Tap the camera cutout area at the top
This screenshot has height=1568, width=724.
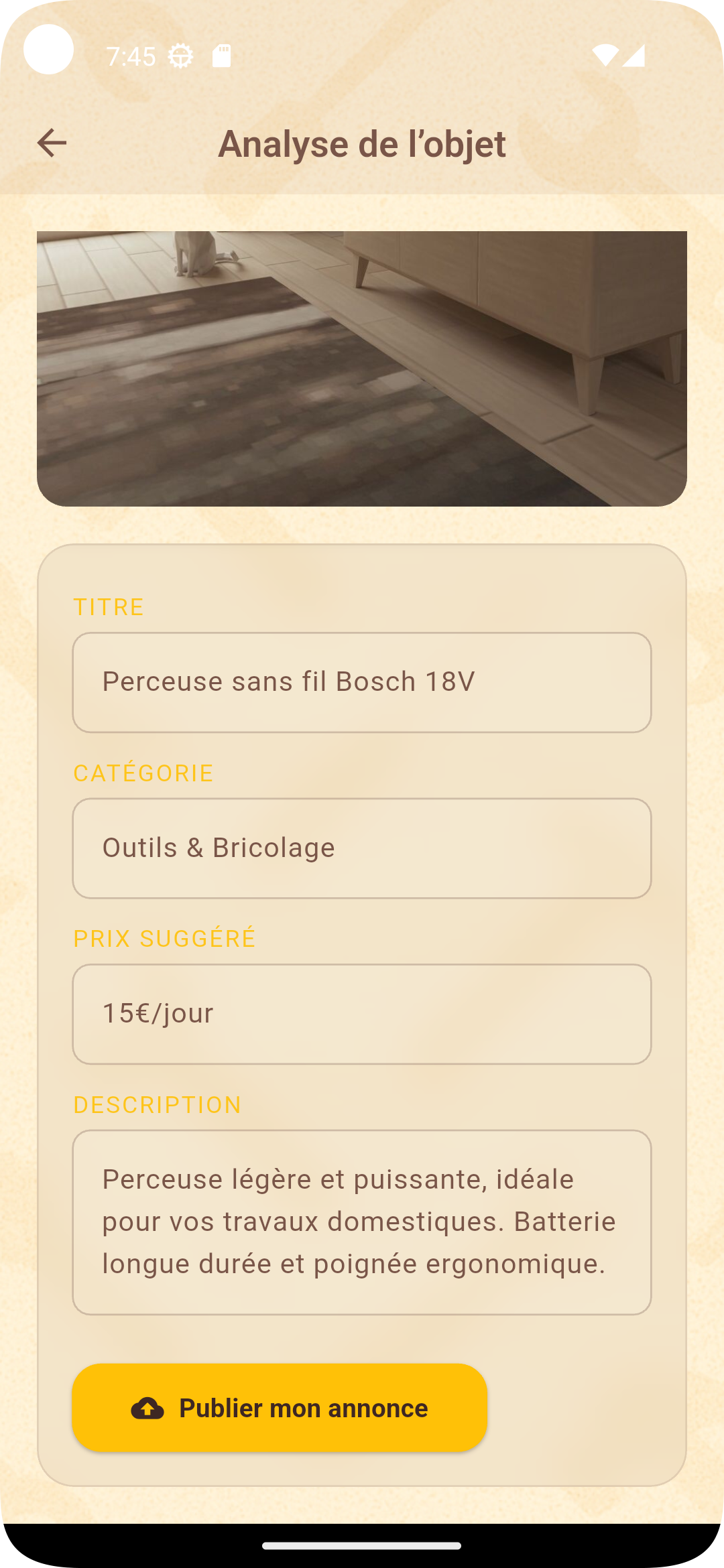point(50,50)
